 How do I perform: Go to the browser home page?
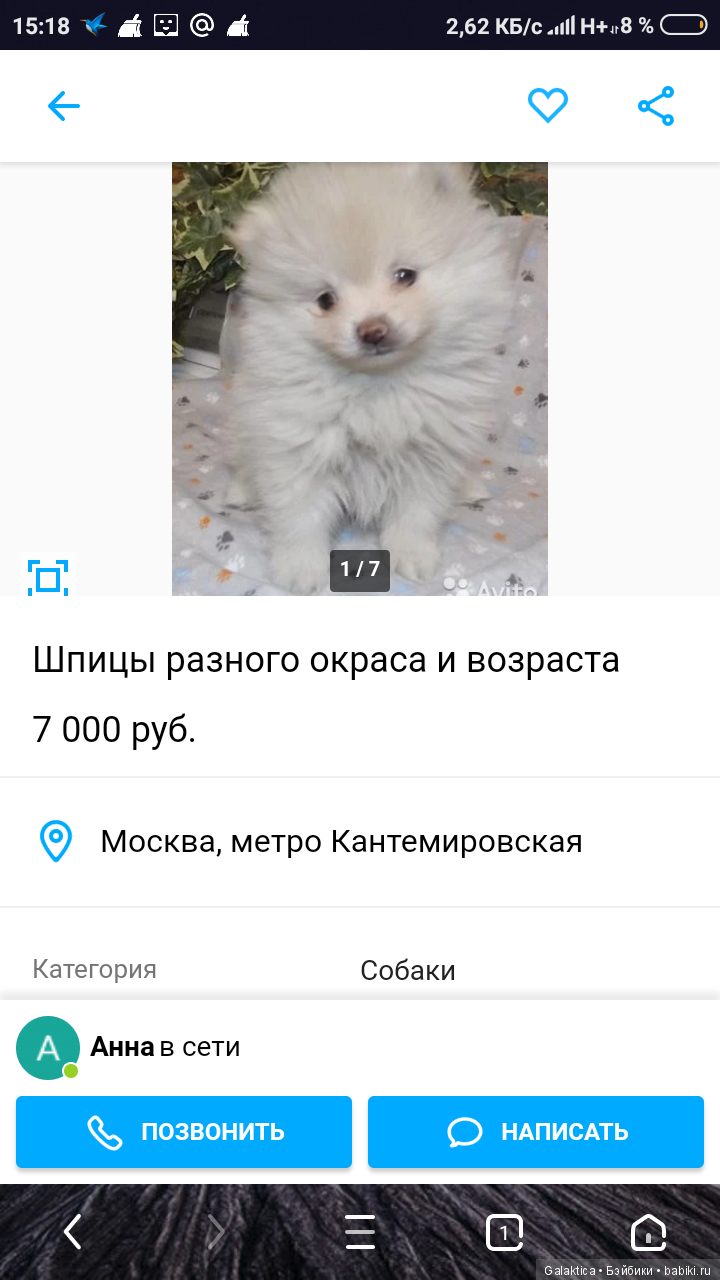click(648, 1232)
